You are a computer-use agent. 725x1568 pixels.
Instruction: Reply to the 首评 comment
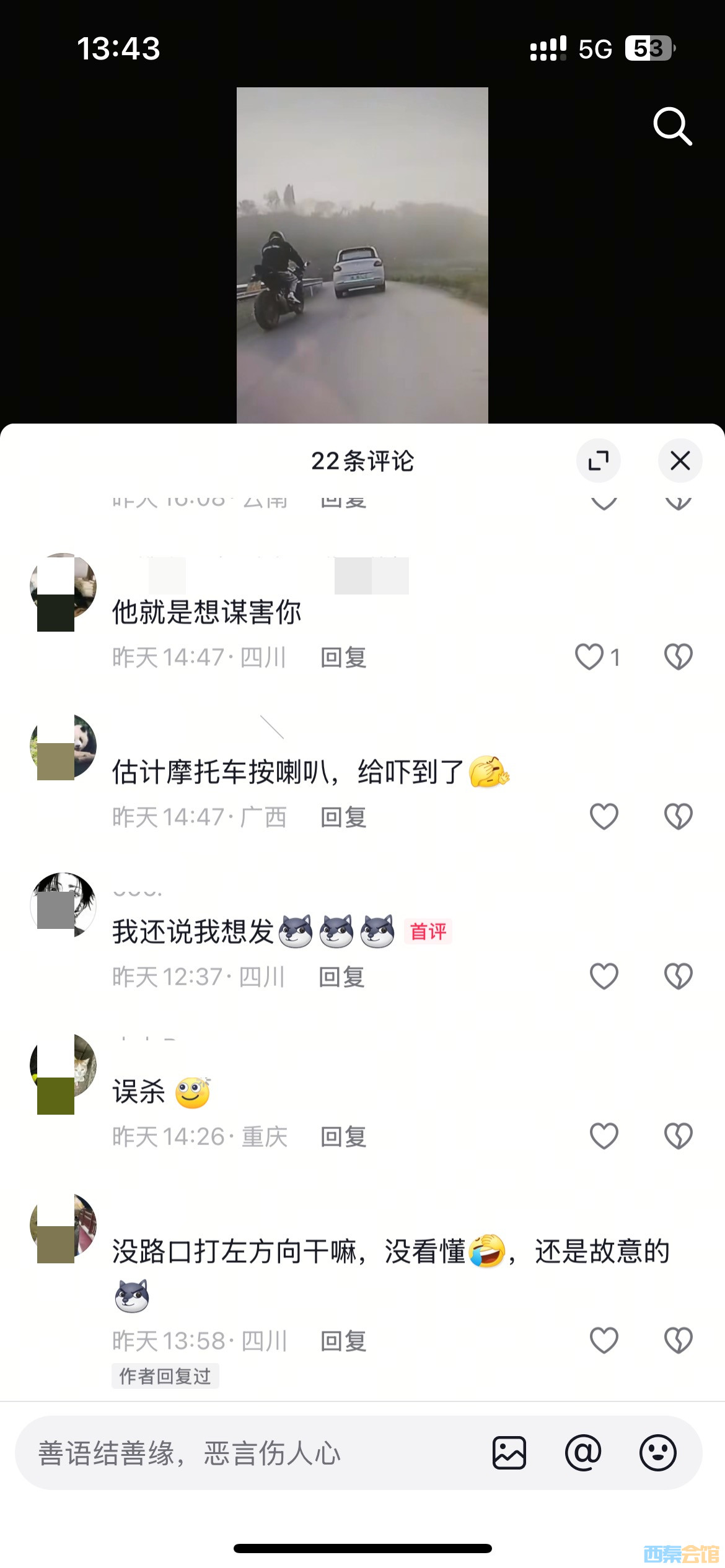pos(341,977)
